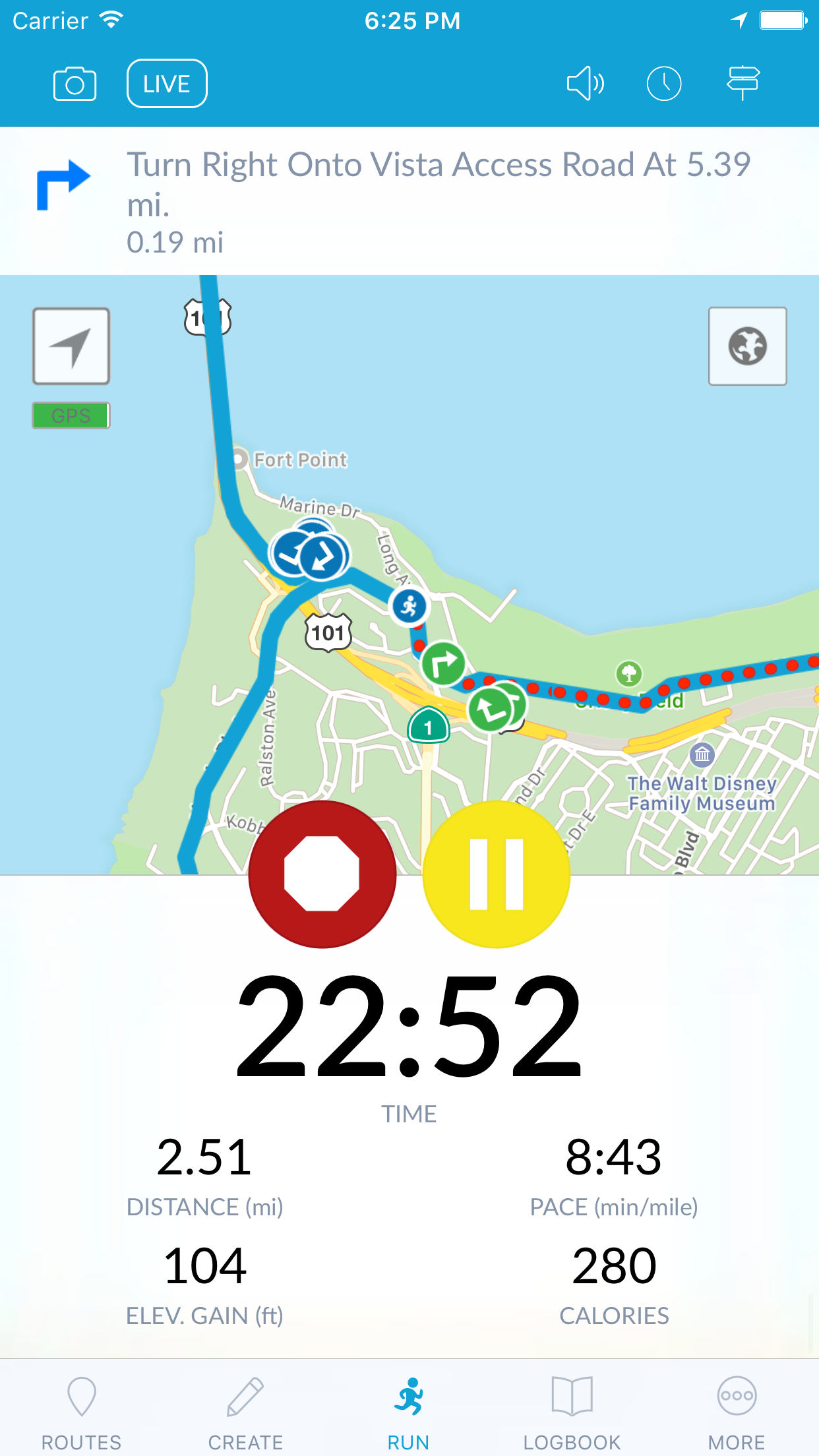819x1456 pixels.
Task: Open the clock timer settings
Action: (663, 84)
